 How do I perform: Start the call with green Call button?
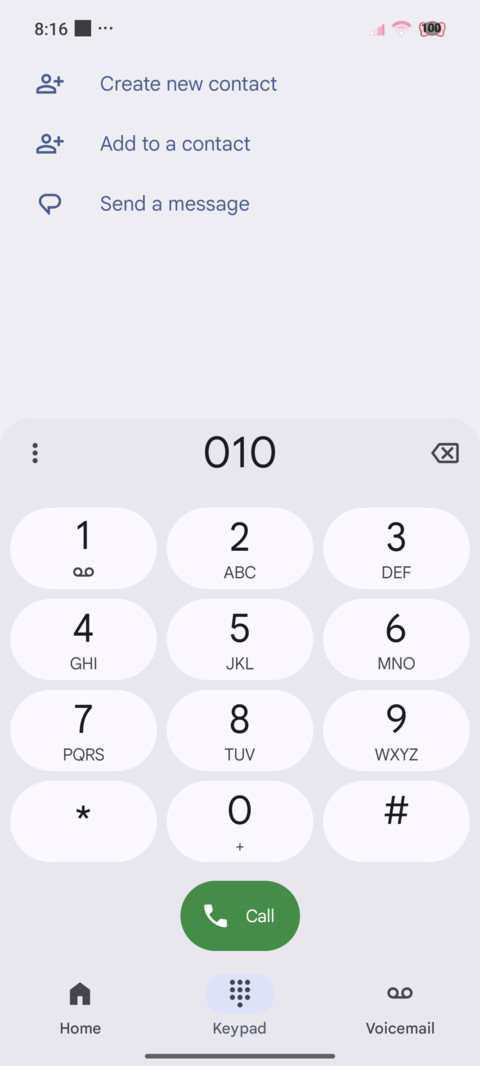pyautogui.click(x=240, y=916)
